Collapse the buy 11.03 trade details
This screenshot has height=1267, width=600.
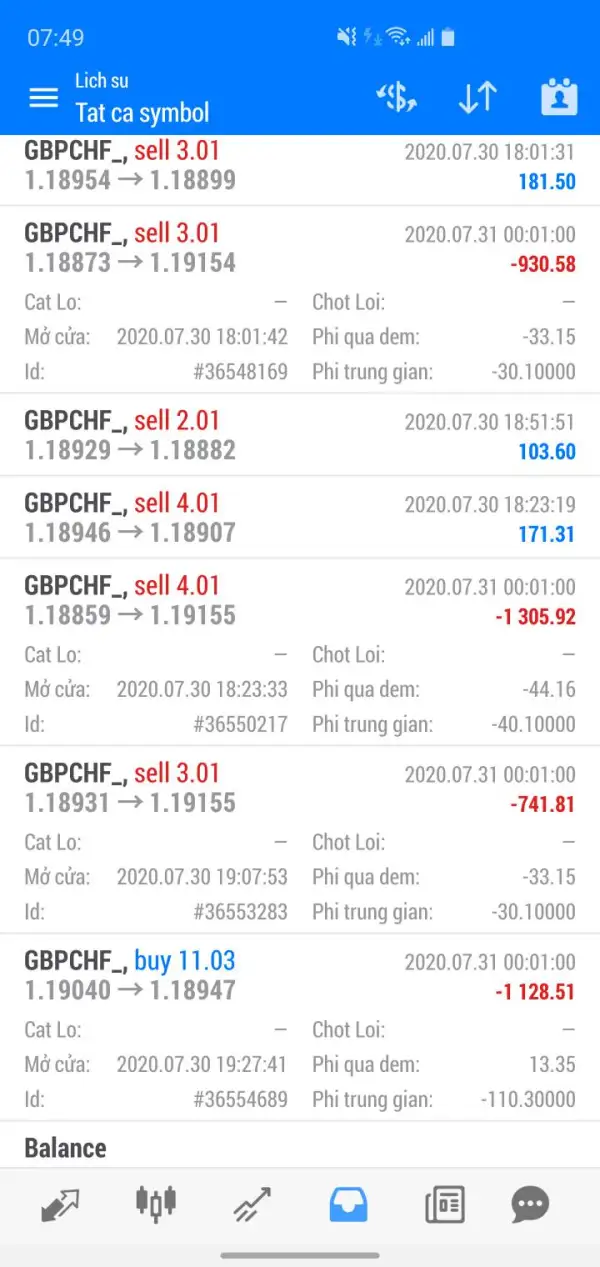[300, 975]
